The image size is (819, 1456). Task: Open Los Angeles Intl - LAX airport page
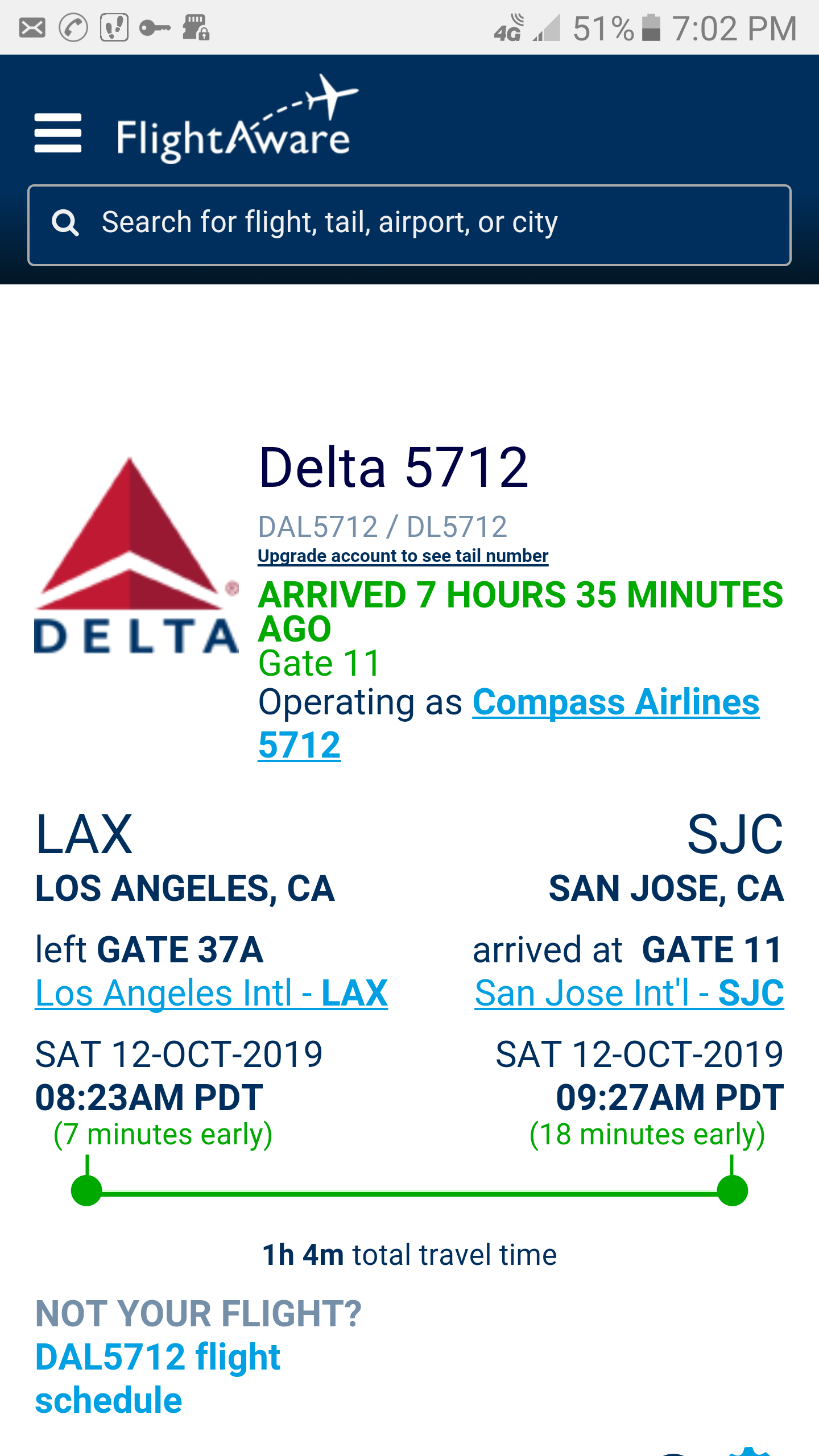pyautogui.click(x=211, y=994)
